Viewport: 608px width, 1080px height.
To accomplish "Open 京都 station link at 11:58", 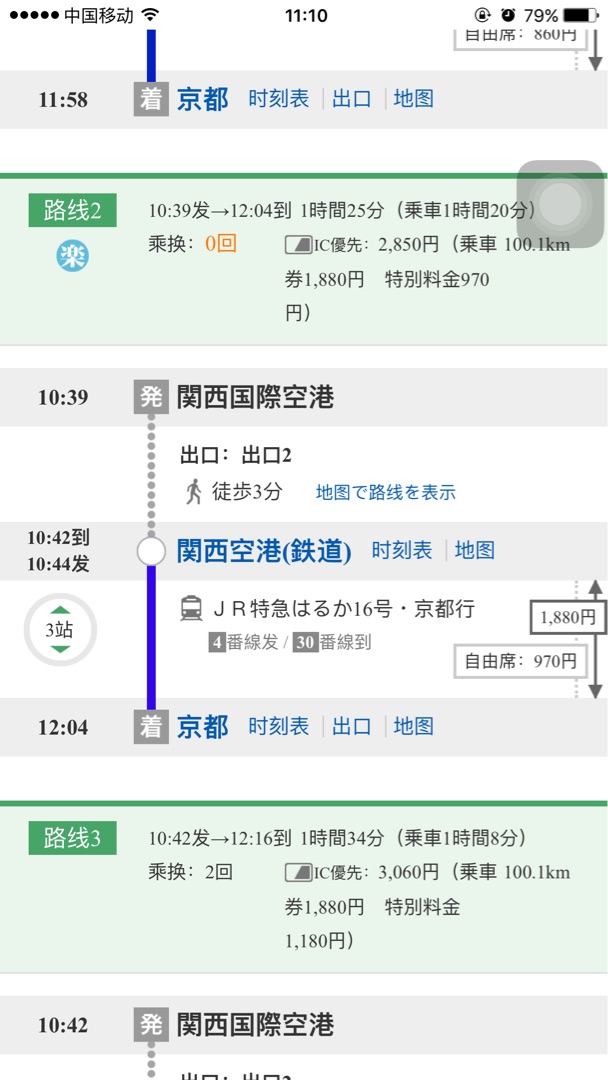I will (x=203, y=99).
